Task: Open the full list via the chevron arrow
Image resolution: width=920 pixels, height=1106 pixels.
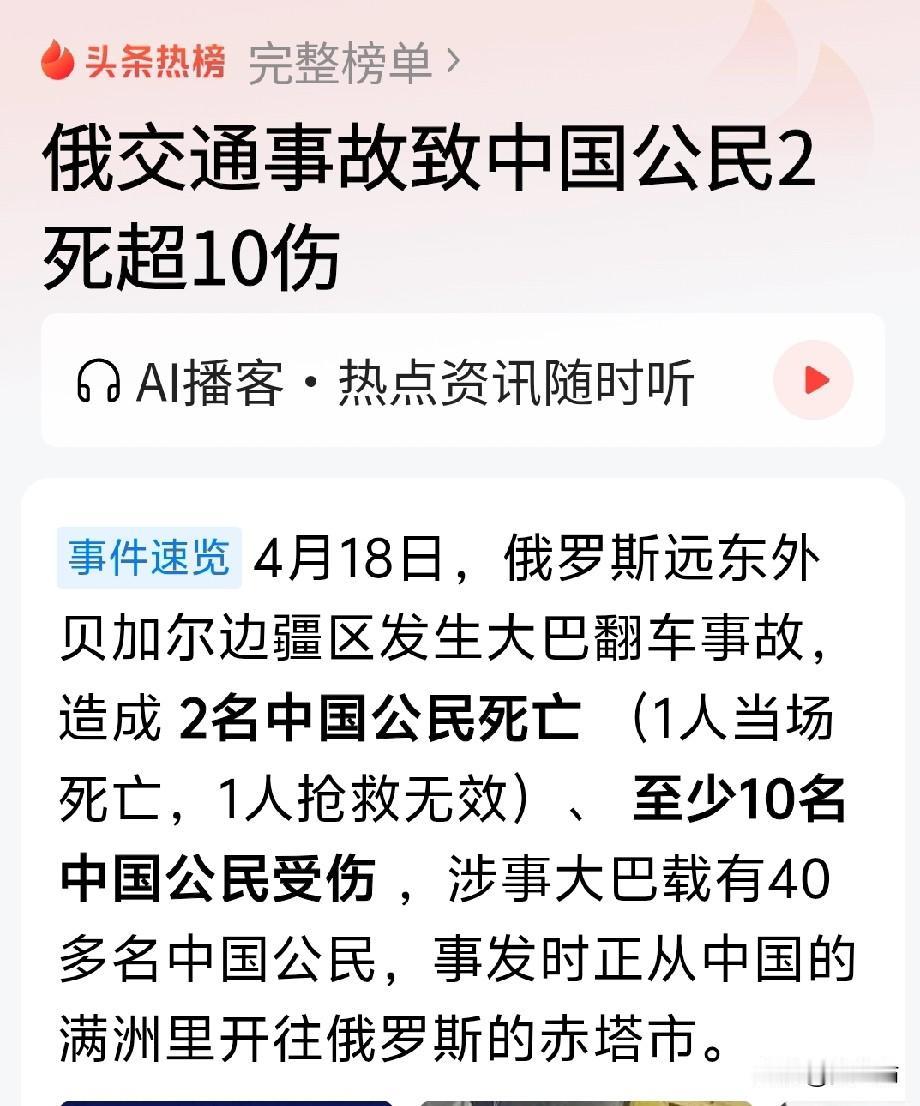Action: (454, 60)
